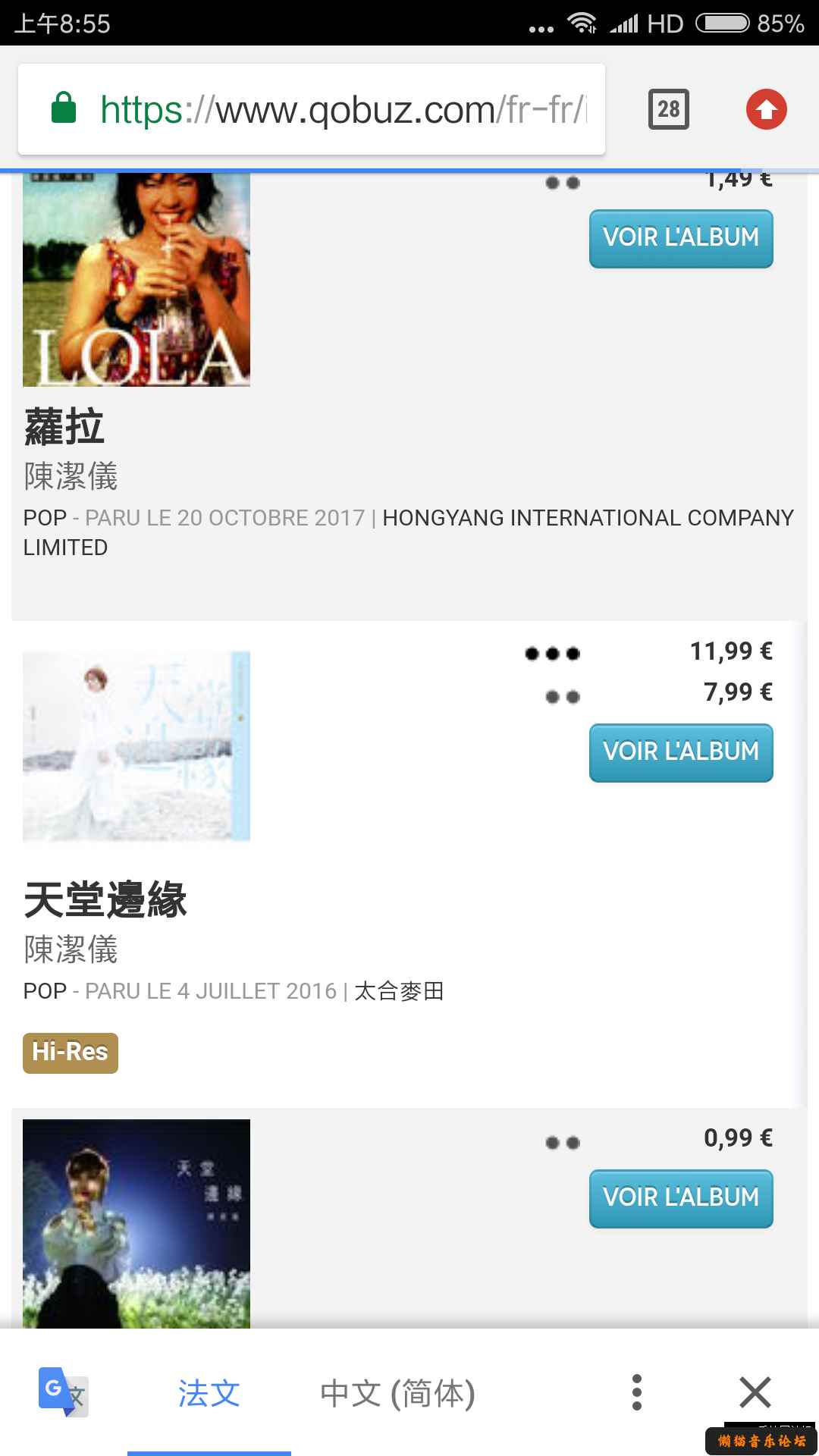Open the 蘿拉 LOLA album cover
The height and width of the screenshot is (1456, 819).
[136, 281]
